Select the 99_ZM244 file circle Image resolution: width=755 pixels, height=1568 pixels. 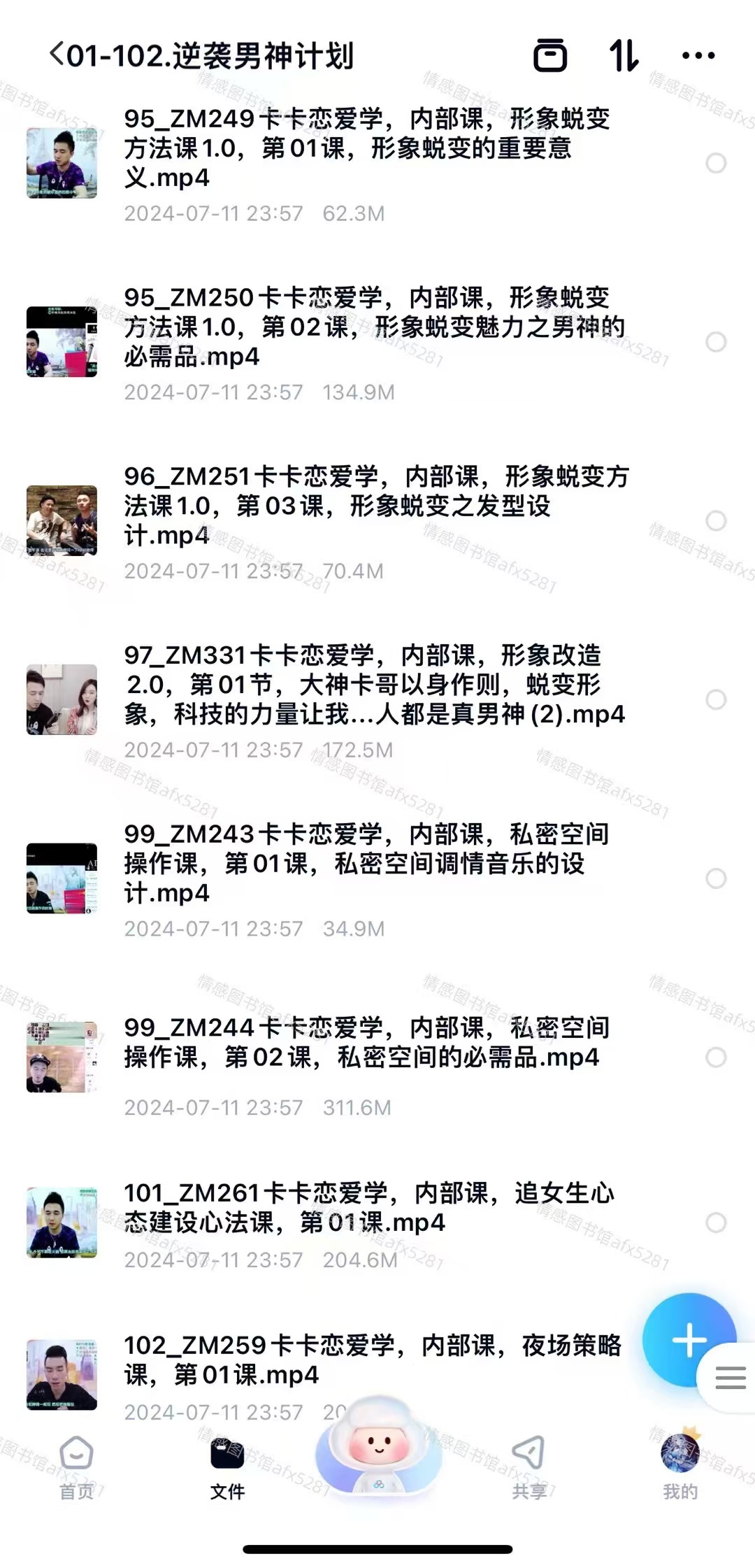click(x=715, y=1057)
